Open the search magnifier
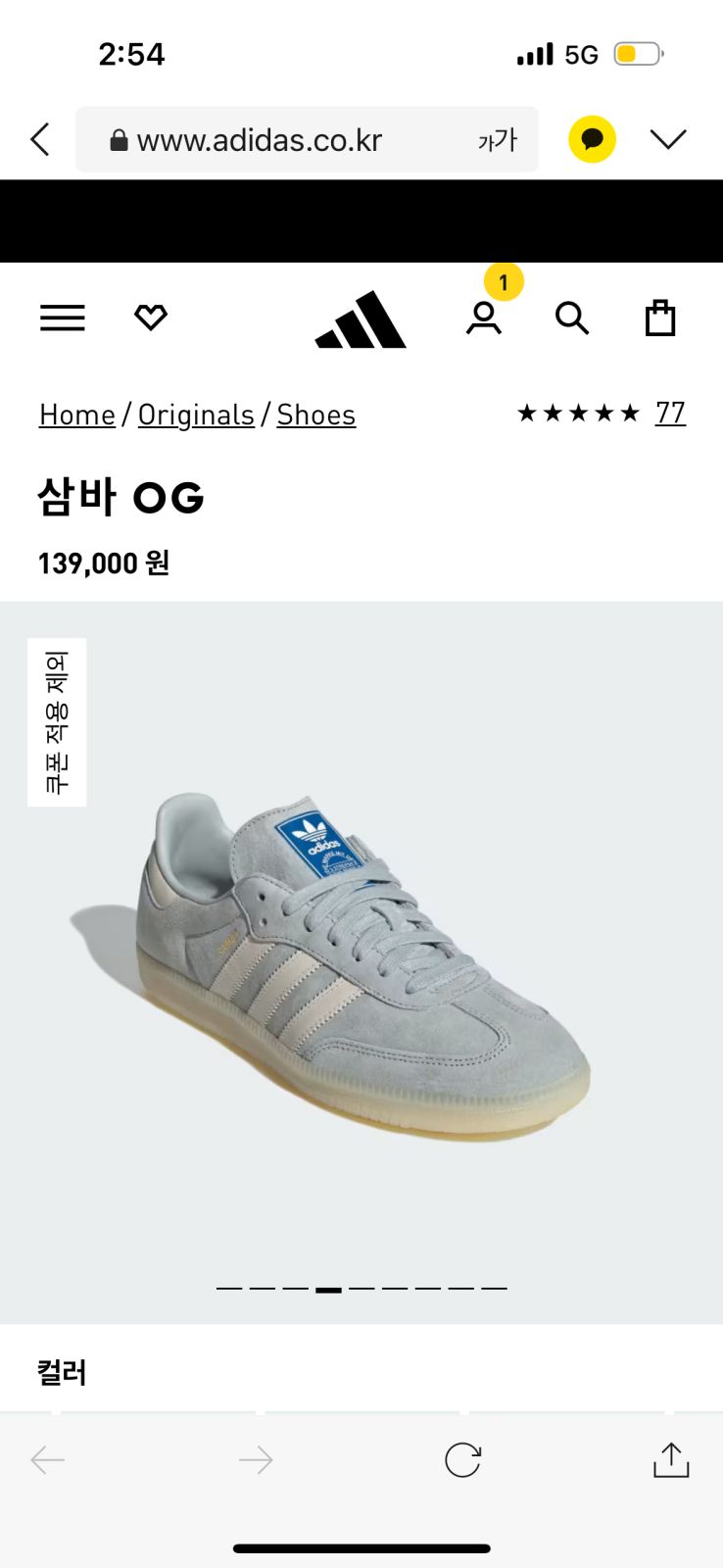 coord(572,318)
